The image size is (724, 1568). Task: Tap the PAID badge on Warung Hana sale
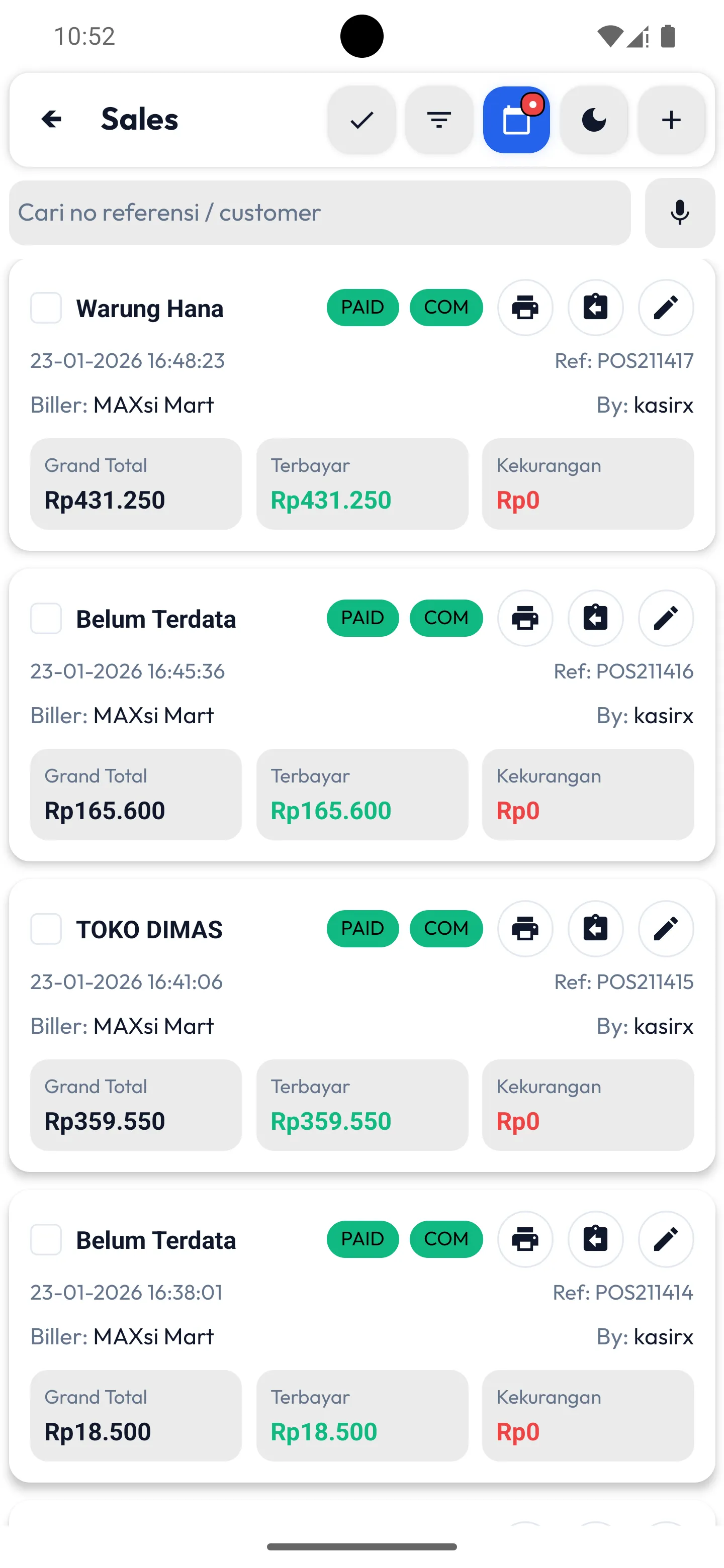pos(363,308)
